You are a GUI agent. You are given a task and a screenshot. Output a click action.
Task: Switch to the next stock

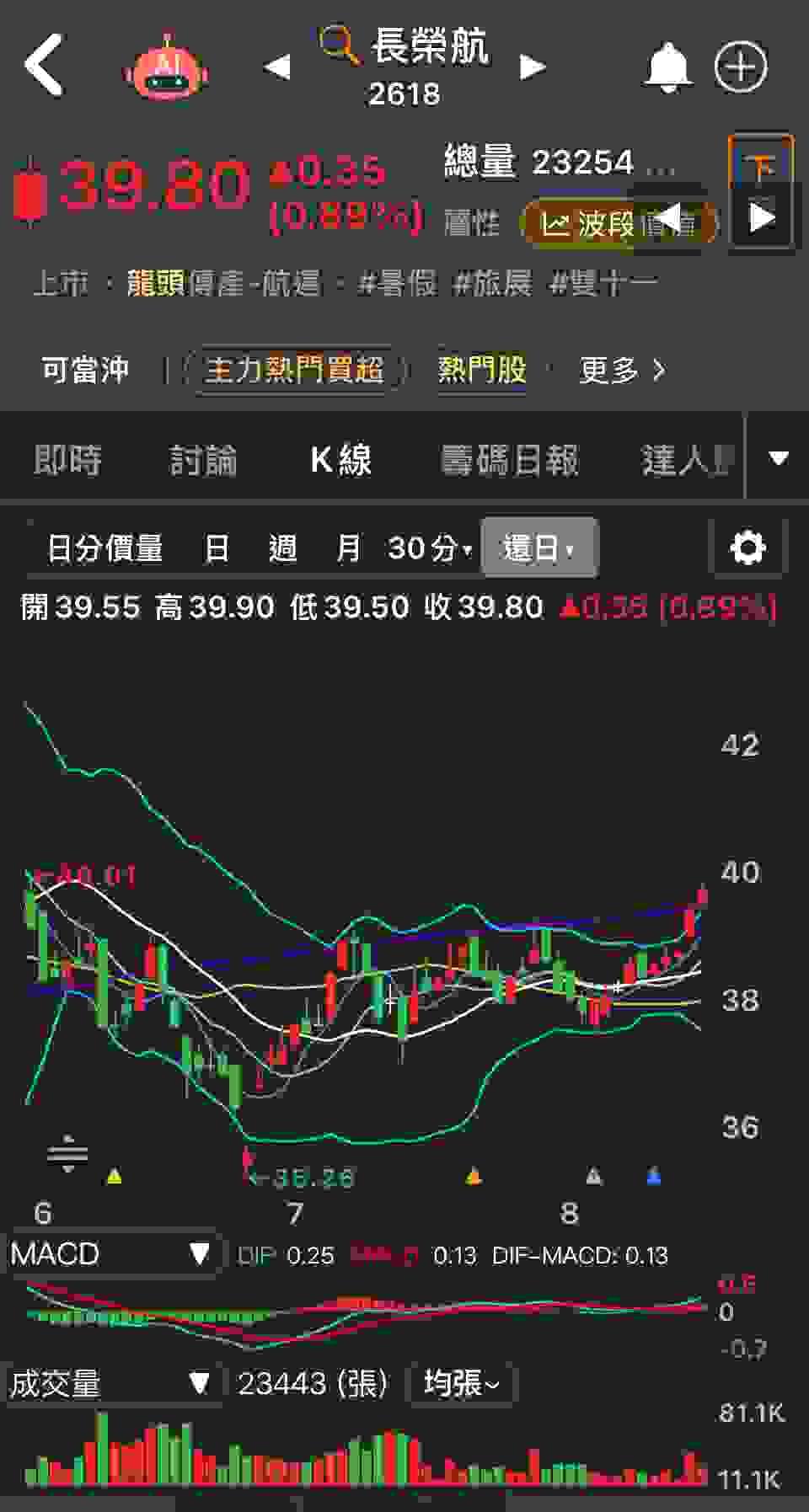(x=533, y=67)
